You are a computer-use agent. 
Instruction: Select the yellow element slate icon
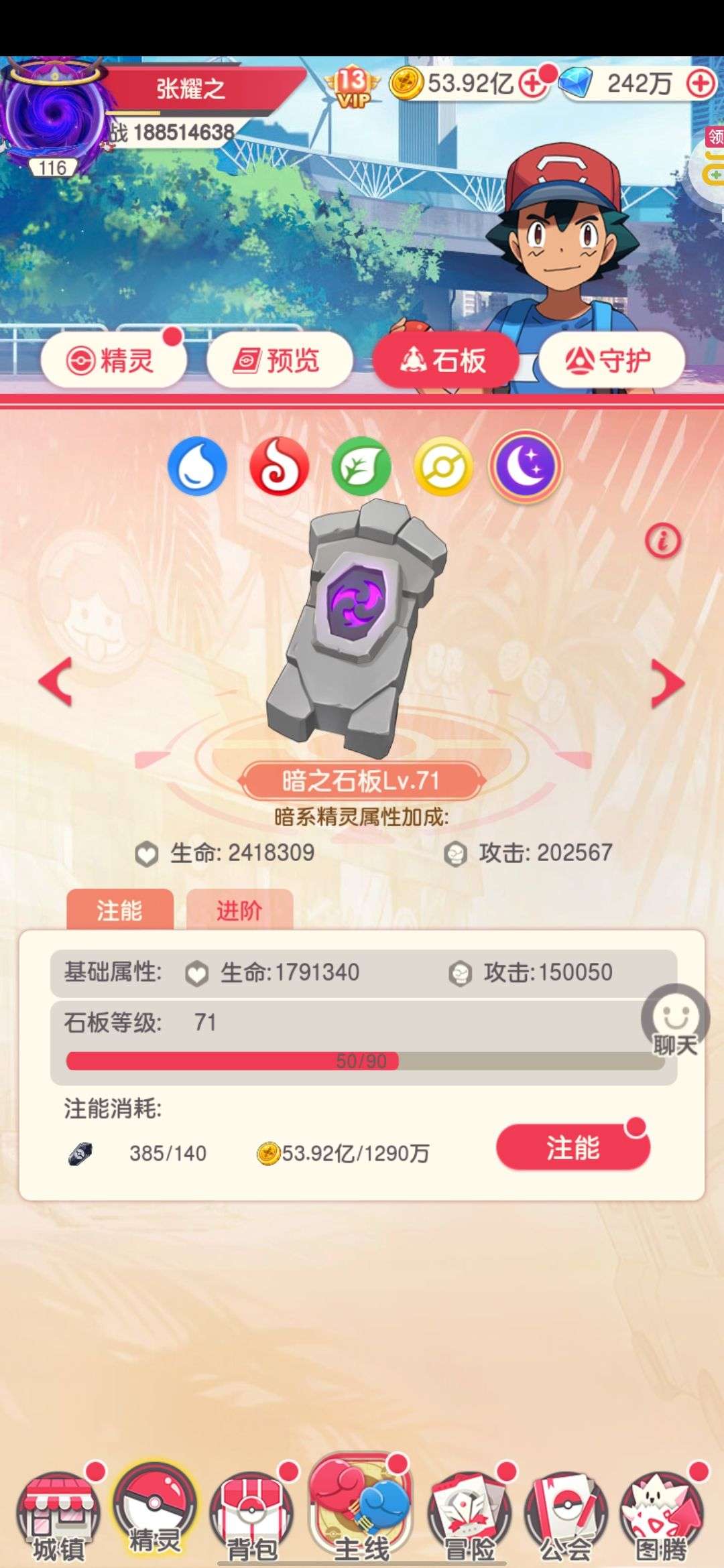[x=443, y=466]
